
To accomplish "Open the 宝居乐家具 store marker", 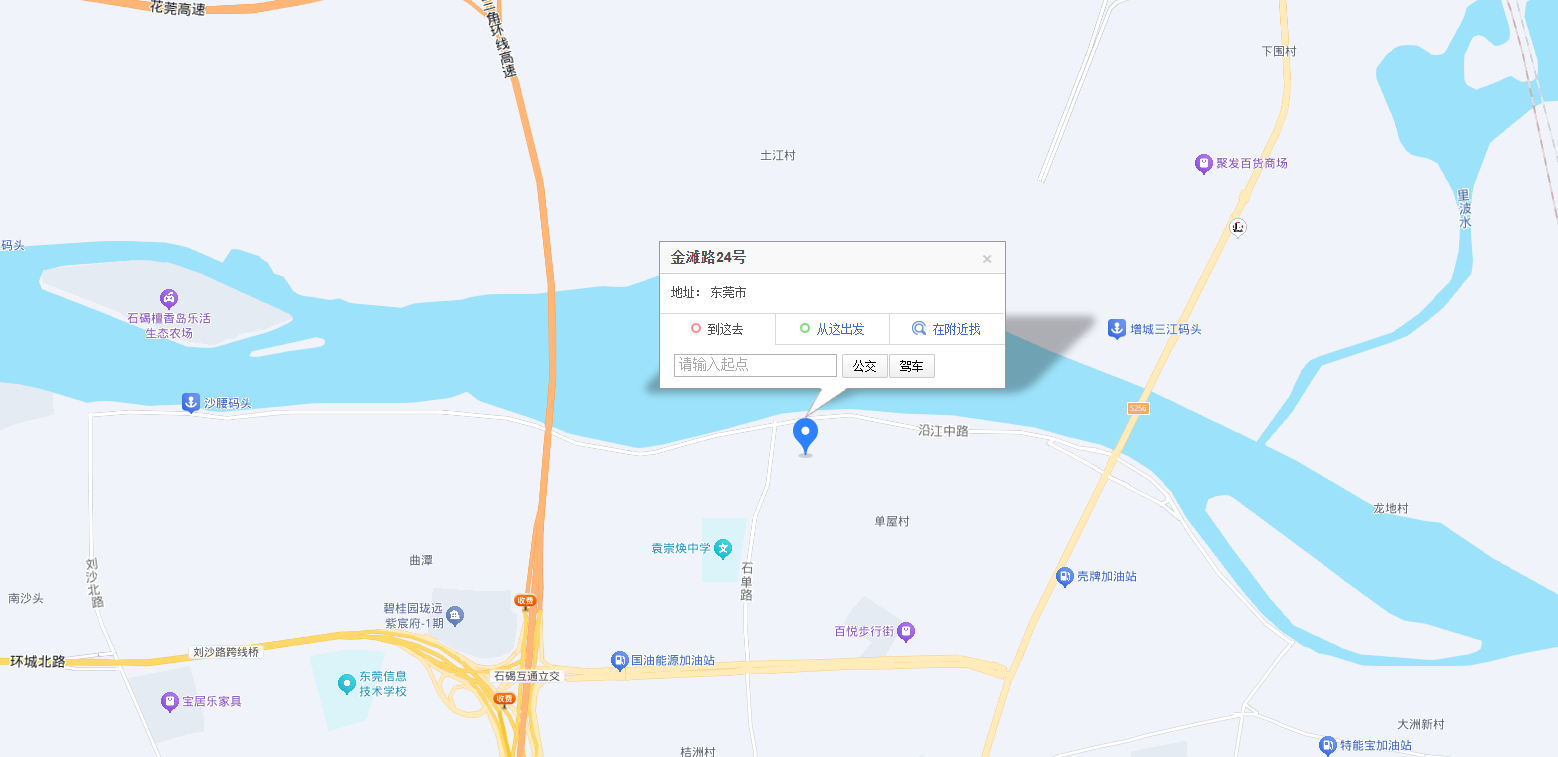I will 170,701.
